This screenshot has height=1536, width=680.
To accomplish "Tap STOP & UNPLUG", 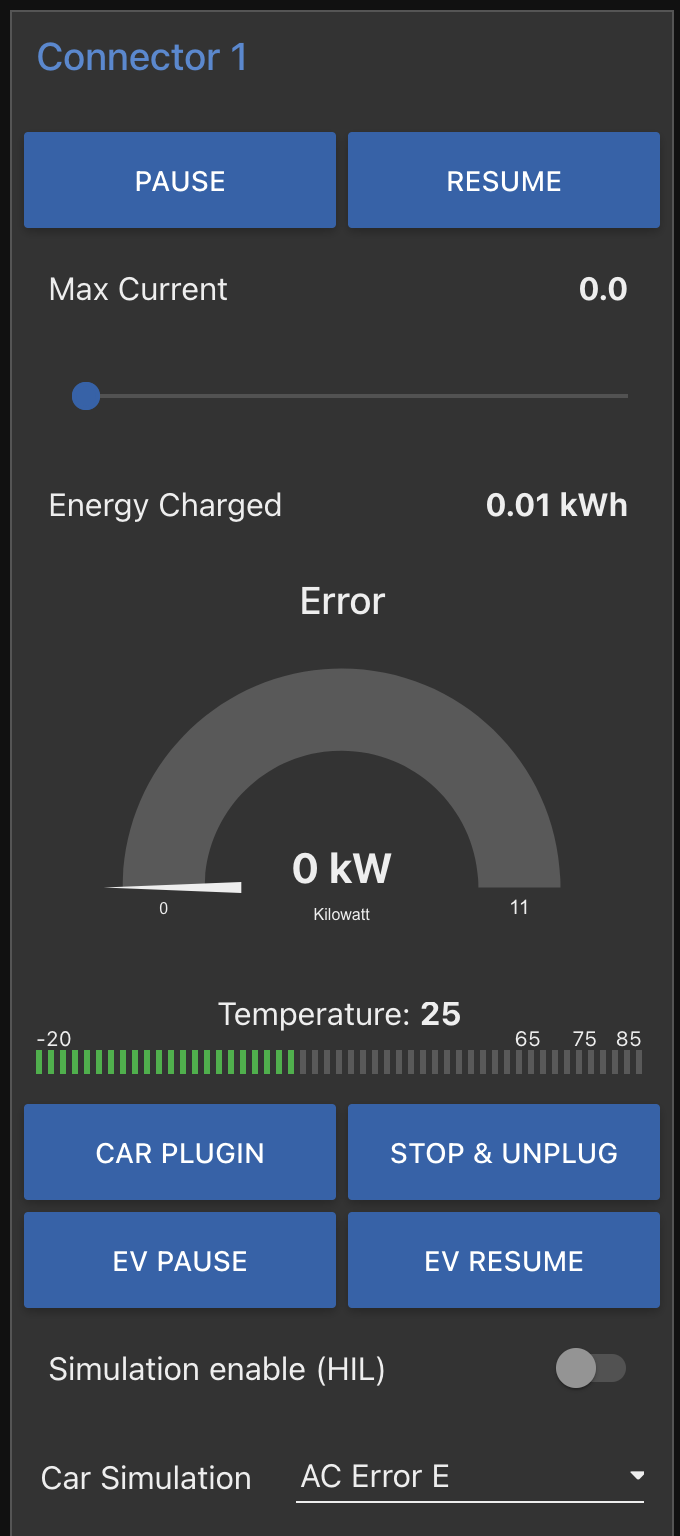I will point(504,1152).
